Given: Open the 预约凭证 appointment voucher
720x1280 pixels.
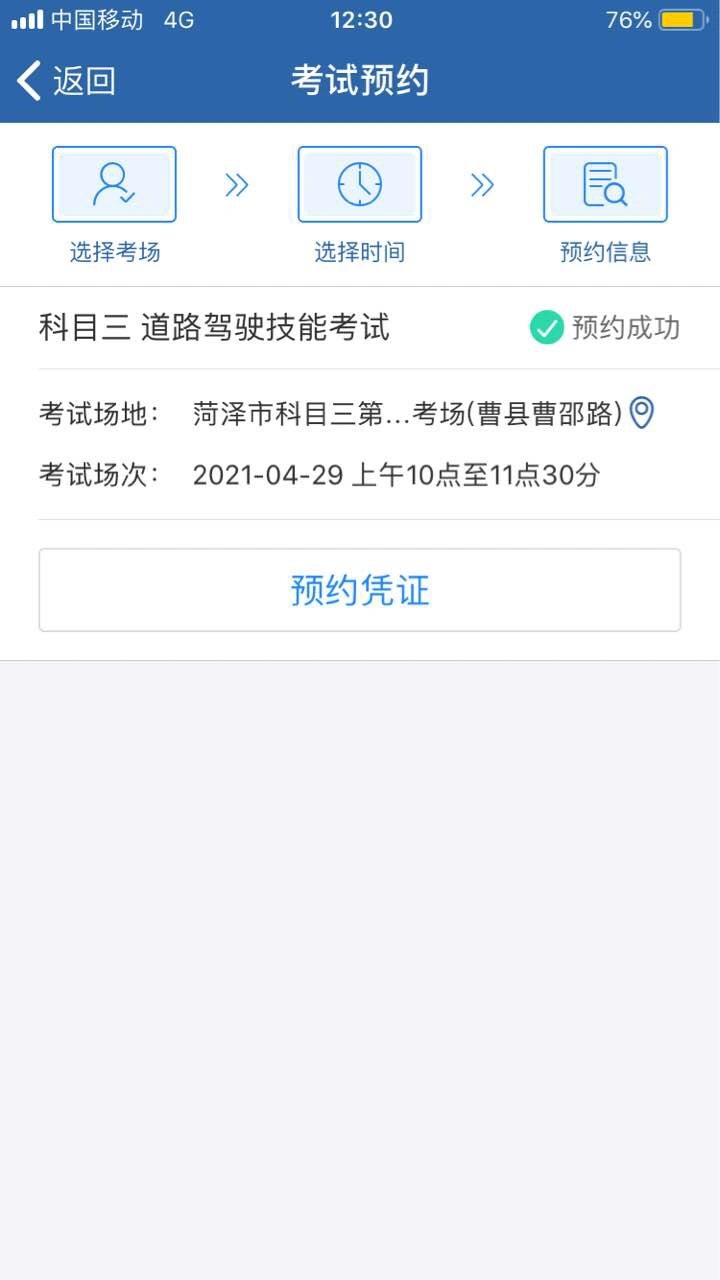Looking at the screenshot, I should click(360, 590).
